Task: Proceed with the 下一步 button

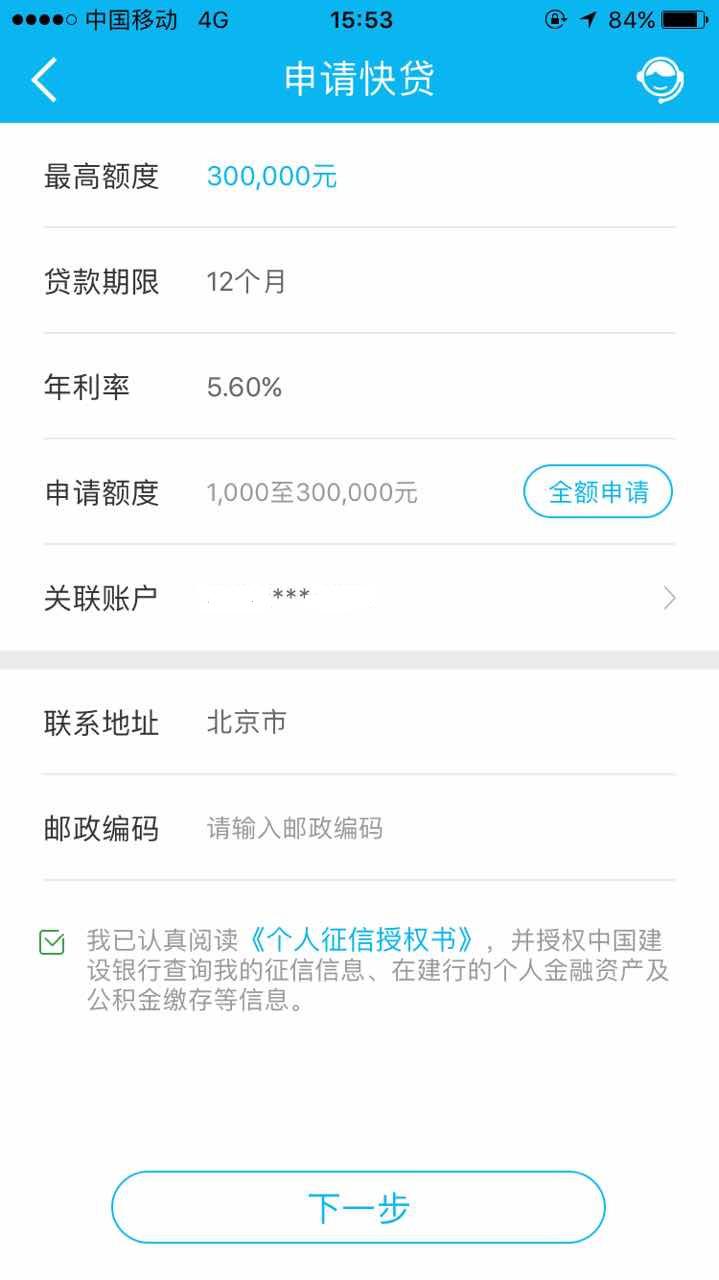Action: tap(358, 1207)
